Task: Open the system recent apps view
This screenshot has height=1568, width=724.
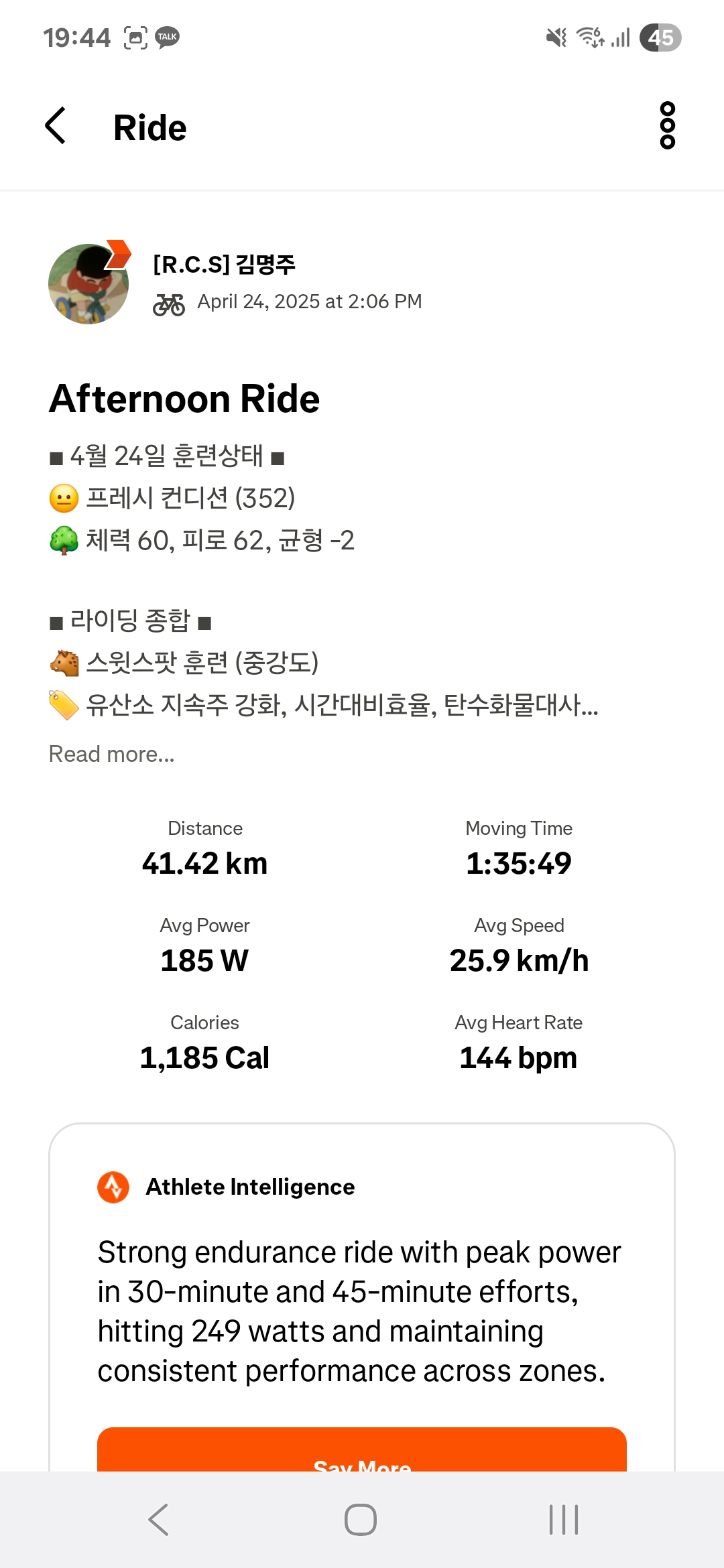Action: tap(564, 1519)
